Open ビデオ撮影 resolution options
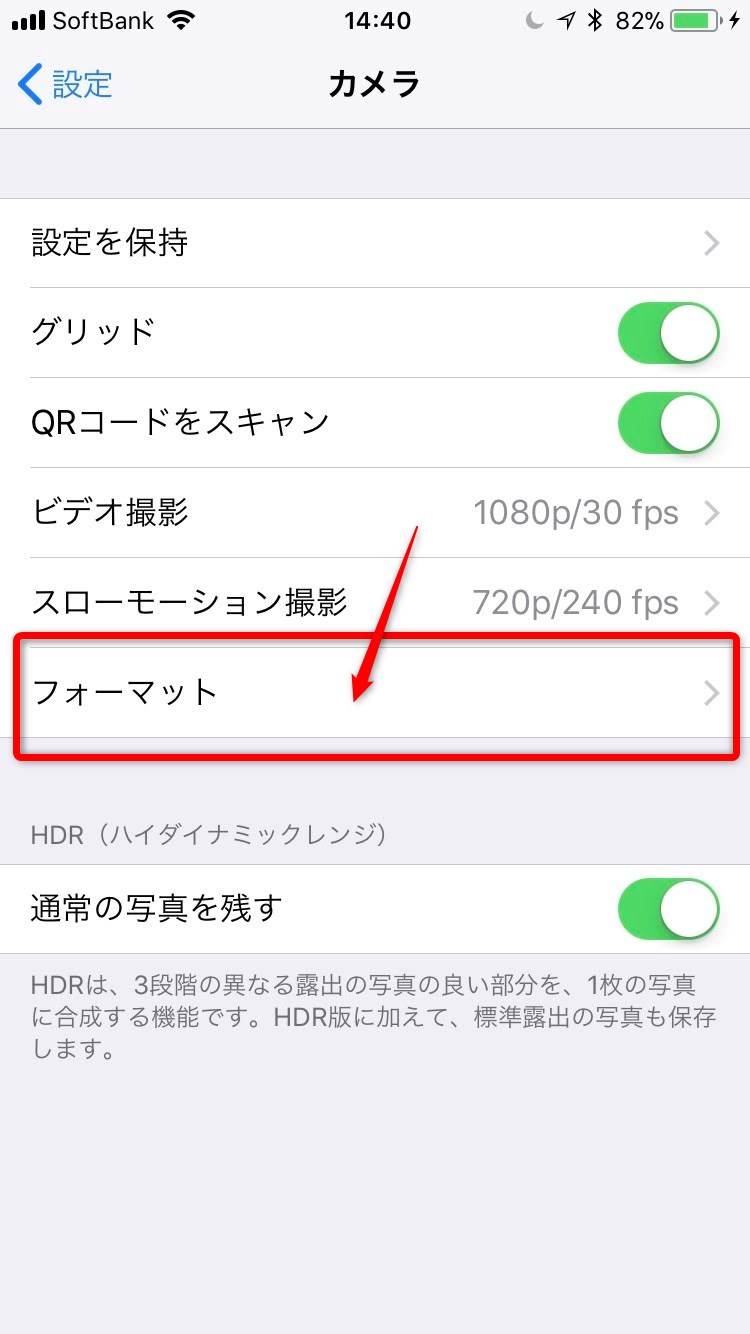This screenshot has height=1334, width=750. point(375,513)
